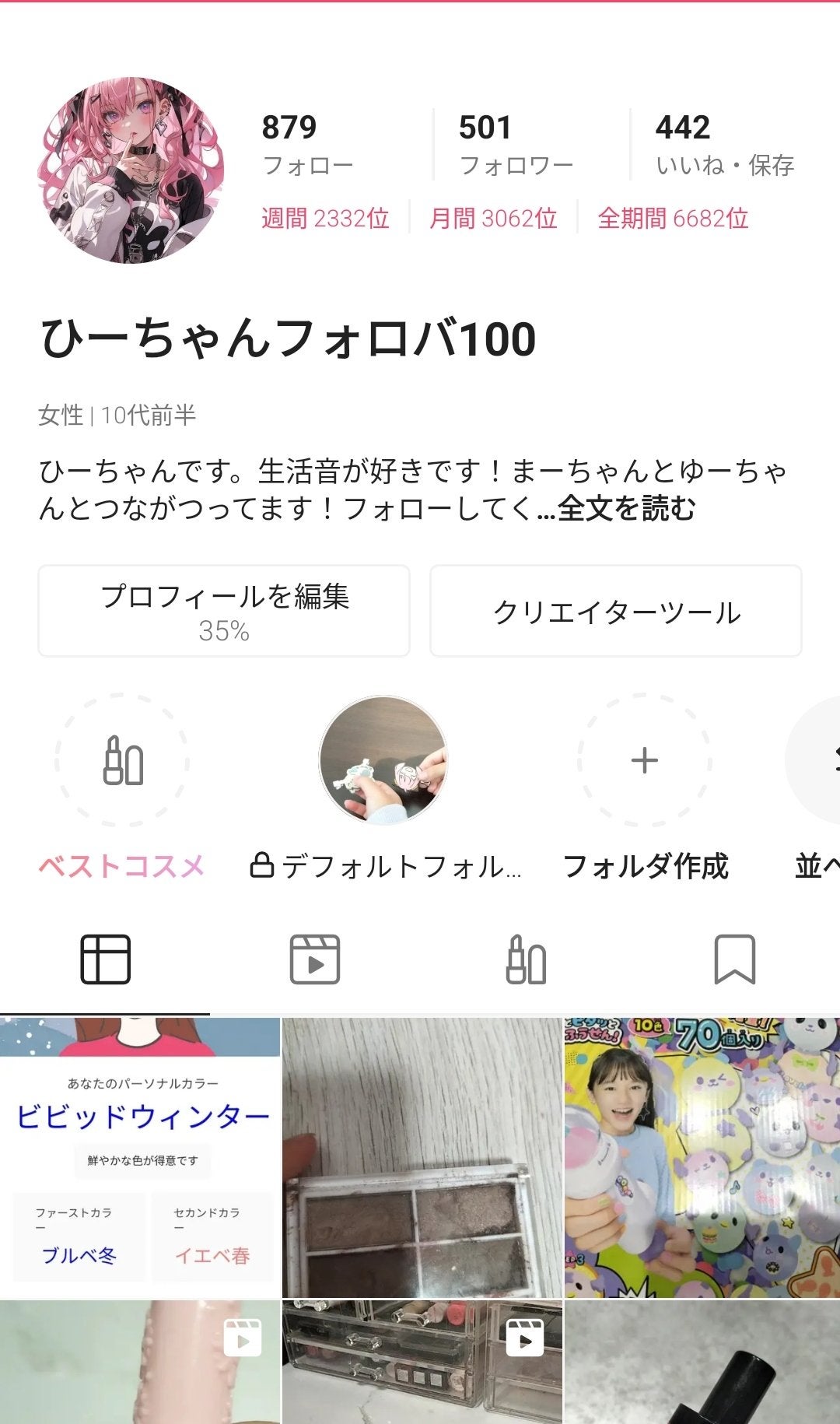The height and width of the screenshot is (1424, 840).
Task: Open 月間 3062位 monthly ranking
Action: [x=493, y=219]
